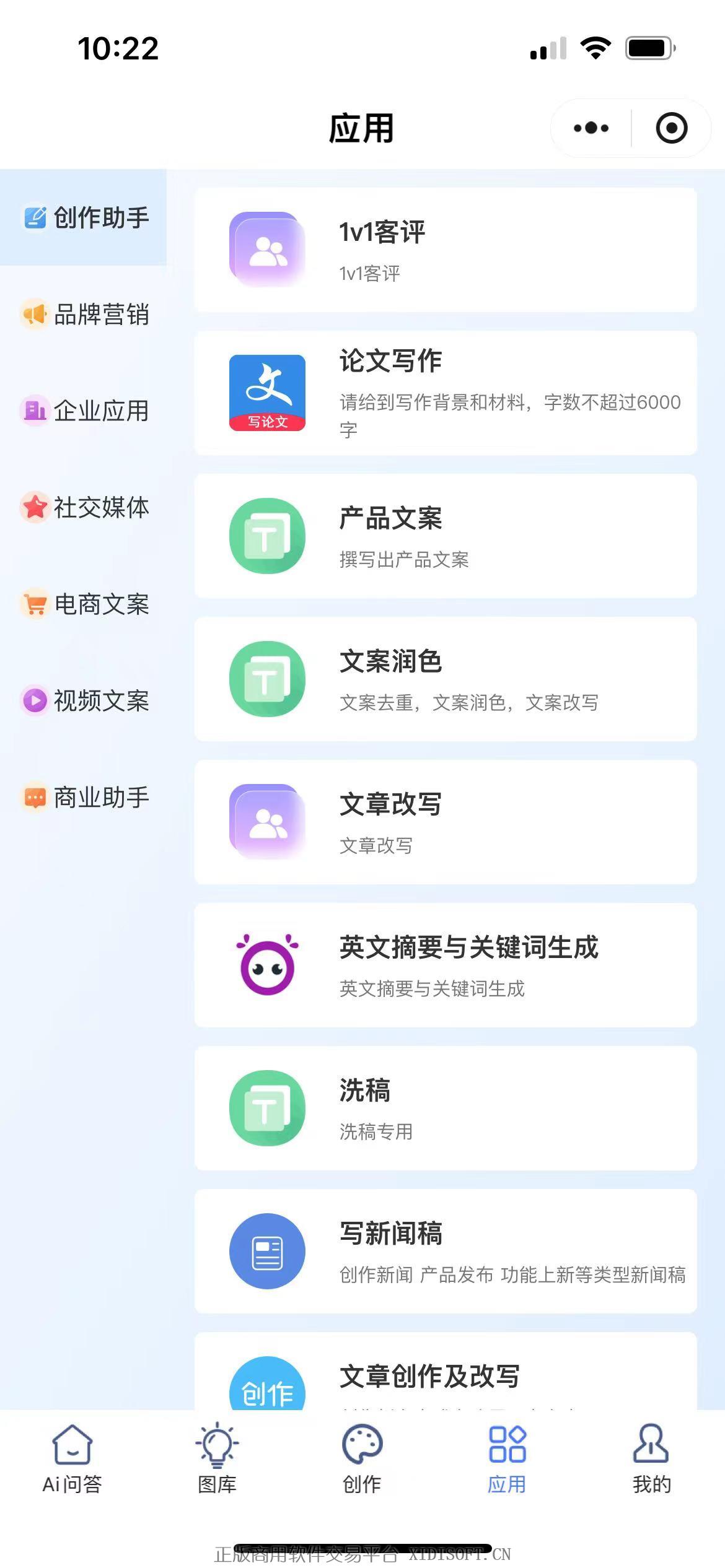Viewport: 725px width, 1568px height.
Task: Open the 写新闻稿 app card
Action: click(x=446, y=1252)
